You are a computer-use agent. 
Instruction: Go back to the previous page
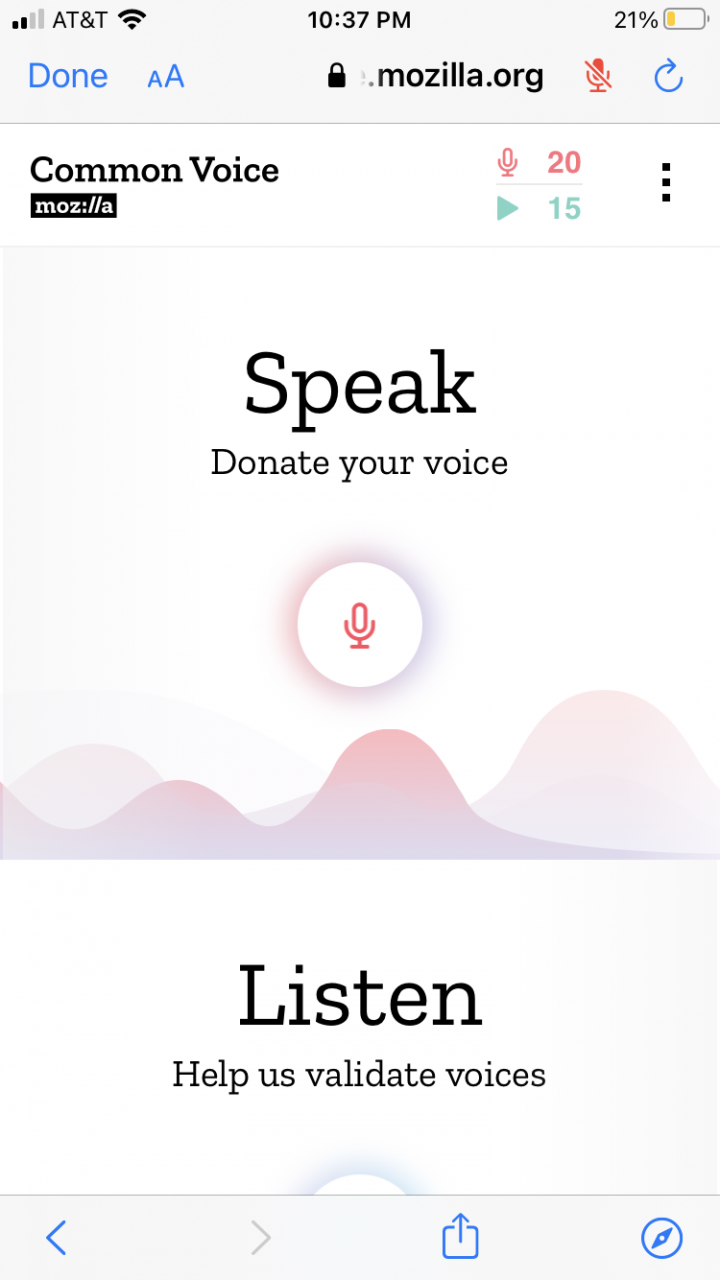pyautogui.click(x=57, y=1238)
